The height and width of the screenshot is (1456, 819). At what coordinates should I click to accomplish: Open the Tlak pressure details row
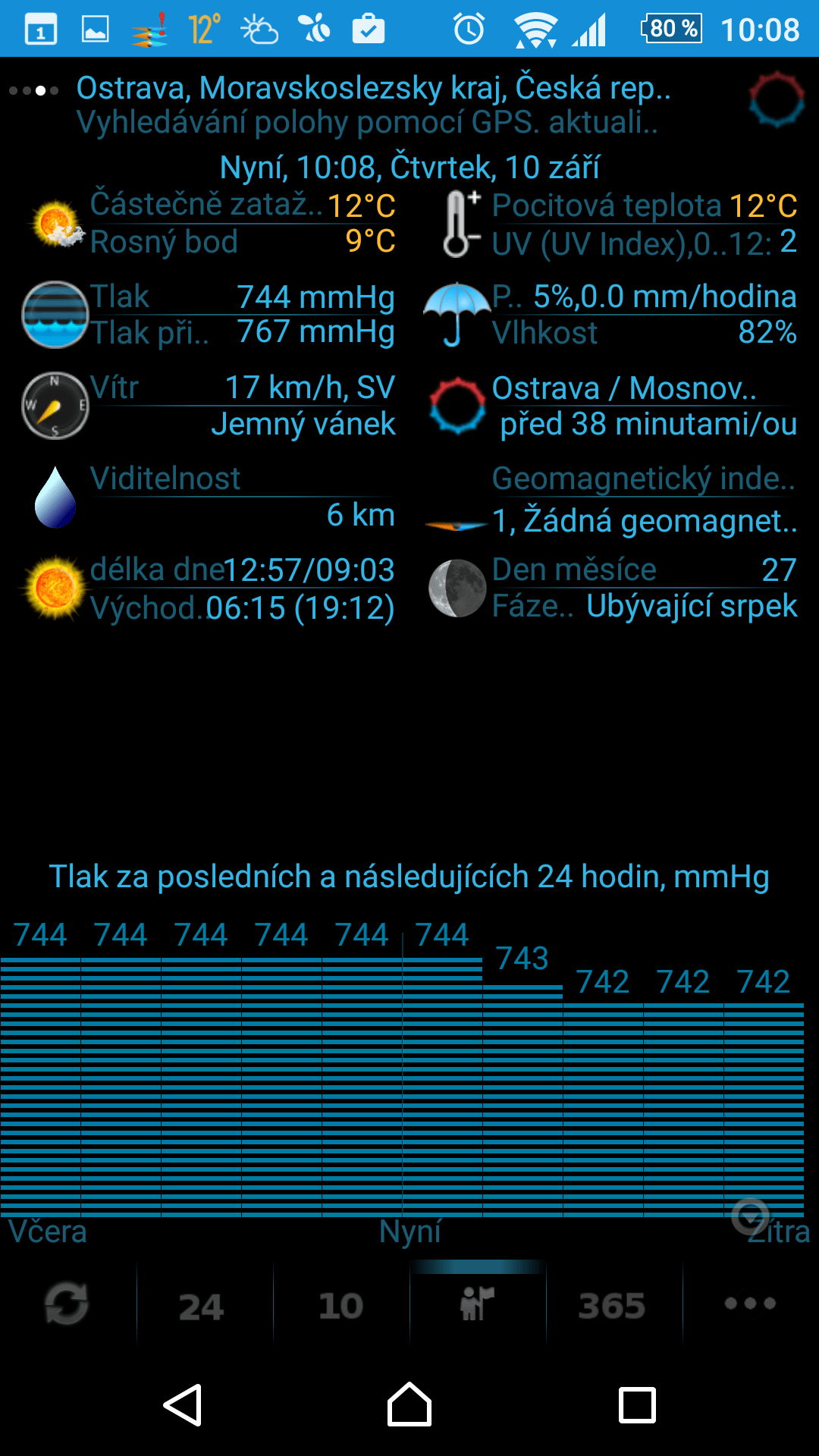pos(209,315)
